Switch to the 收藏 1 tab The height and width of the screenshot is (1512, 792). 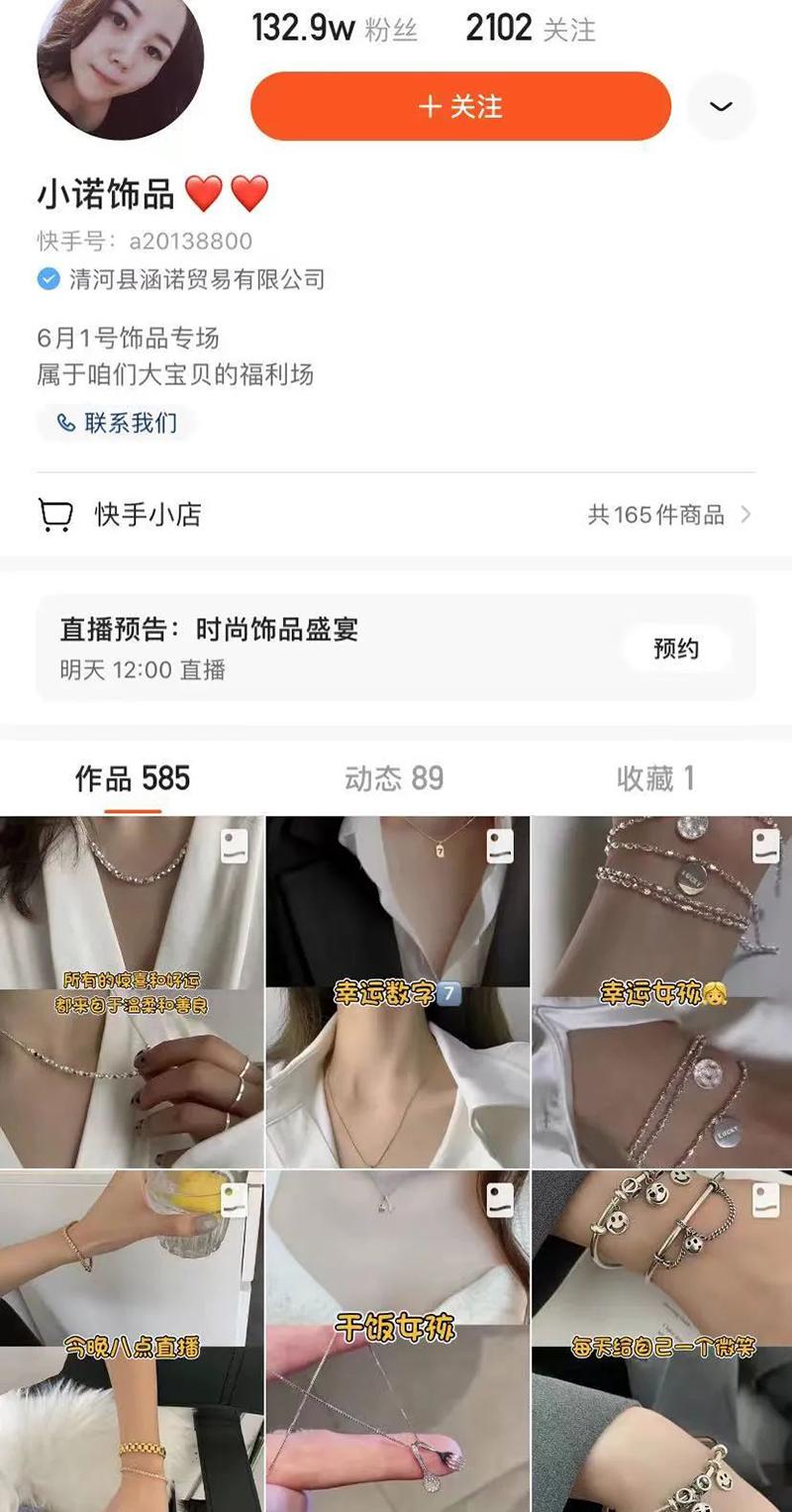[654, 778]
